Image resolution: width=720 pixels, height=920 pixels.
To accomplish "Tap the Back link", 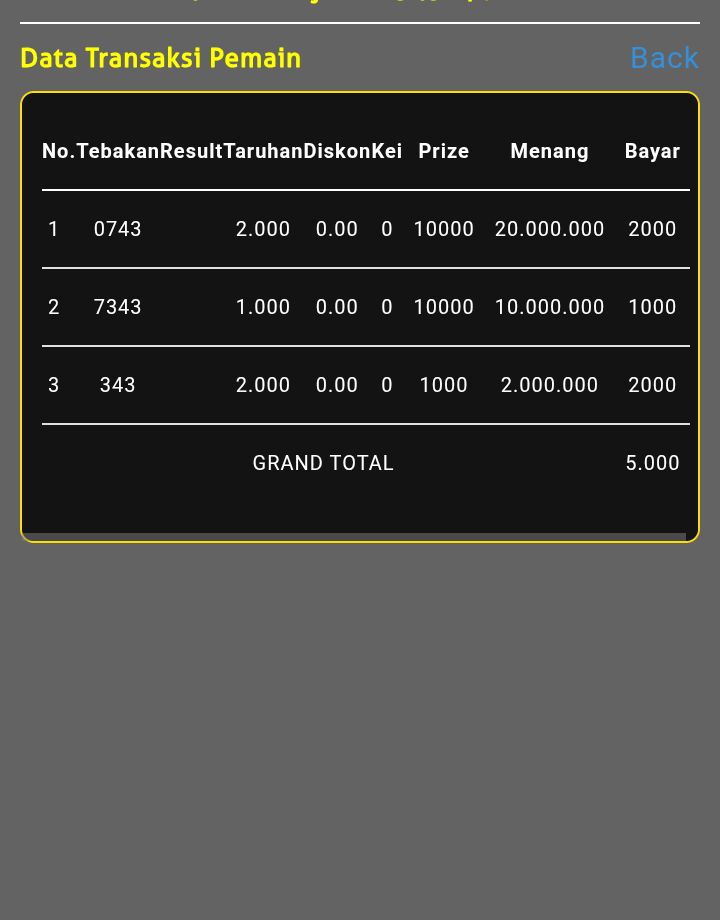I will (664, 58).
